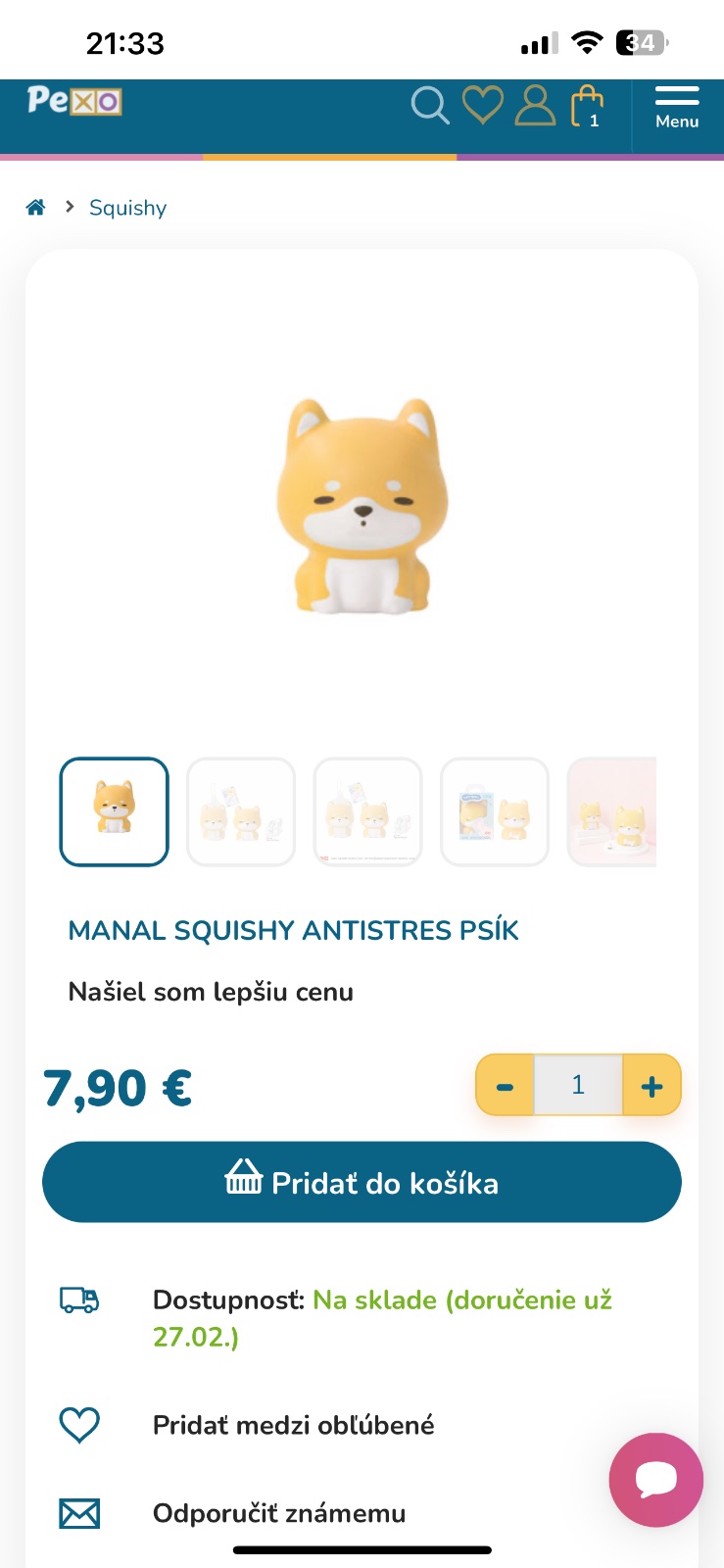
Task: Go to Pexo homepage via logo
Action: 74,101
